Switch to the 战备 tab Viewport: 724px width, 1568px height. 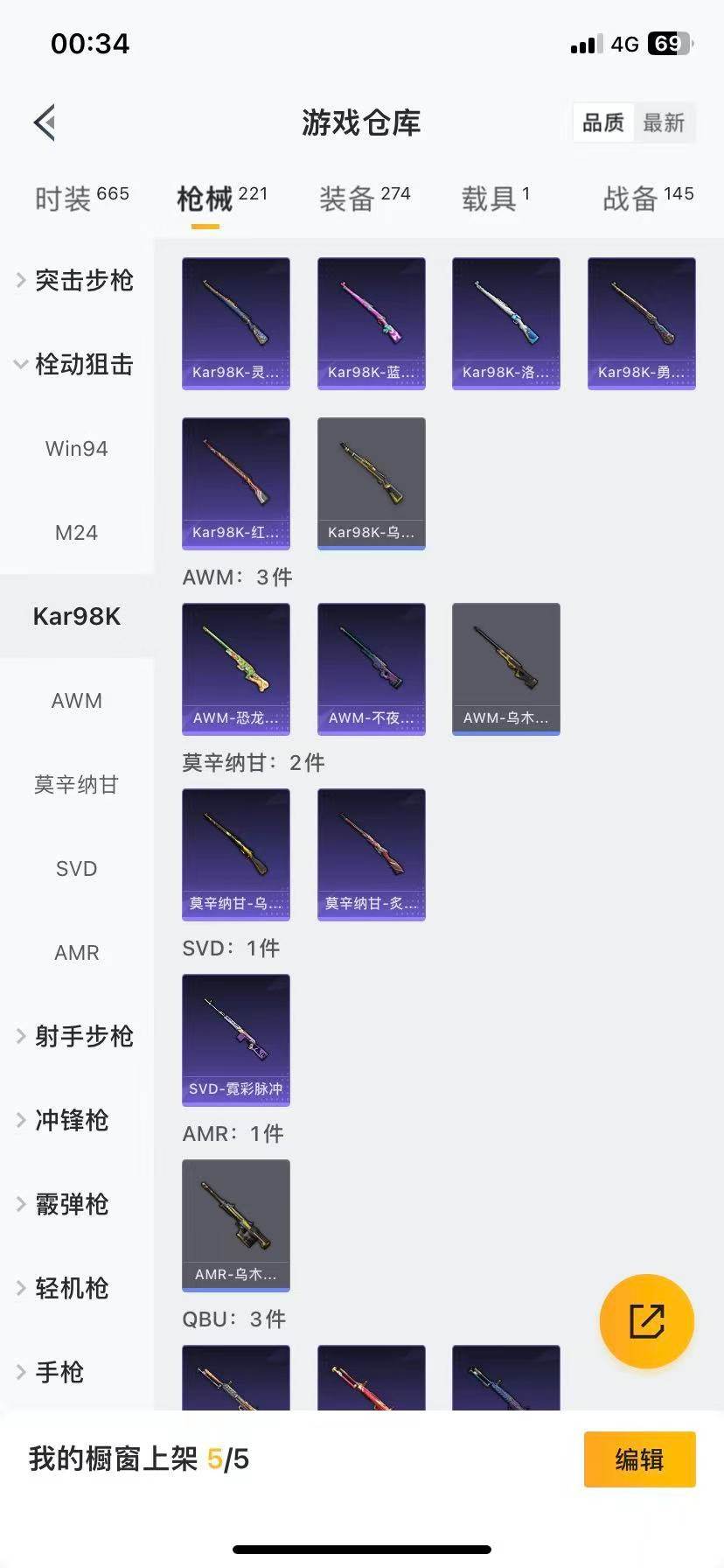click(647, 199)
